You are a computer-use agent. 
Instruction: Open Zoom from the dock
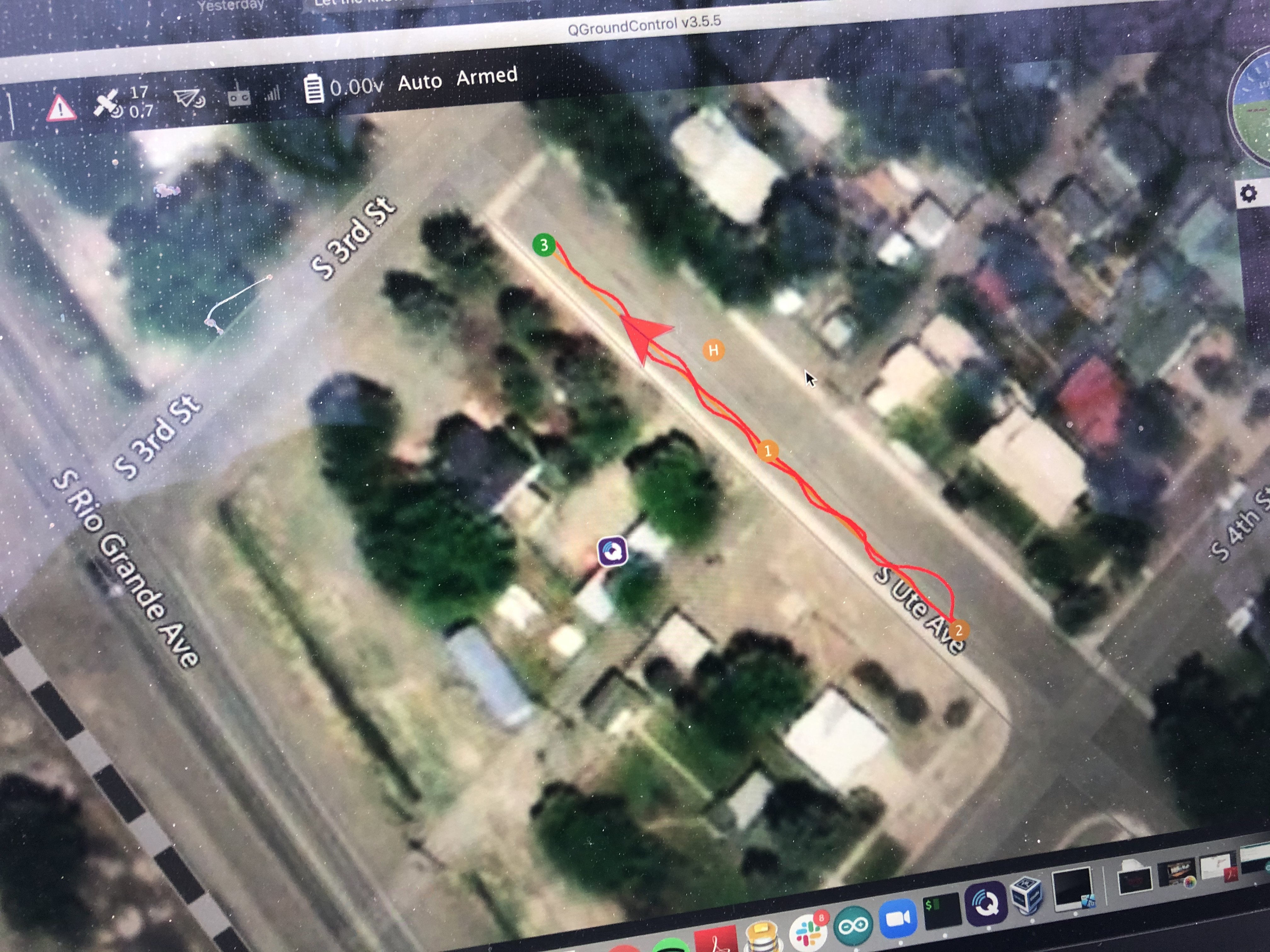(x=898, y=918)
